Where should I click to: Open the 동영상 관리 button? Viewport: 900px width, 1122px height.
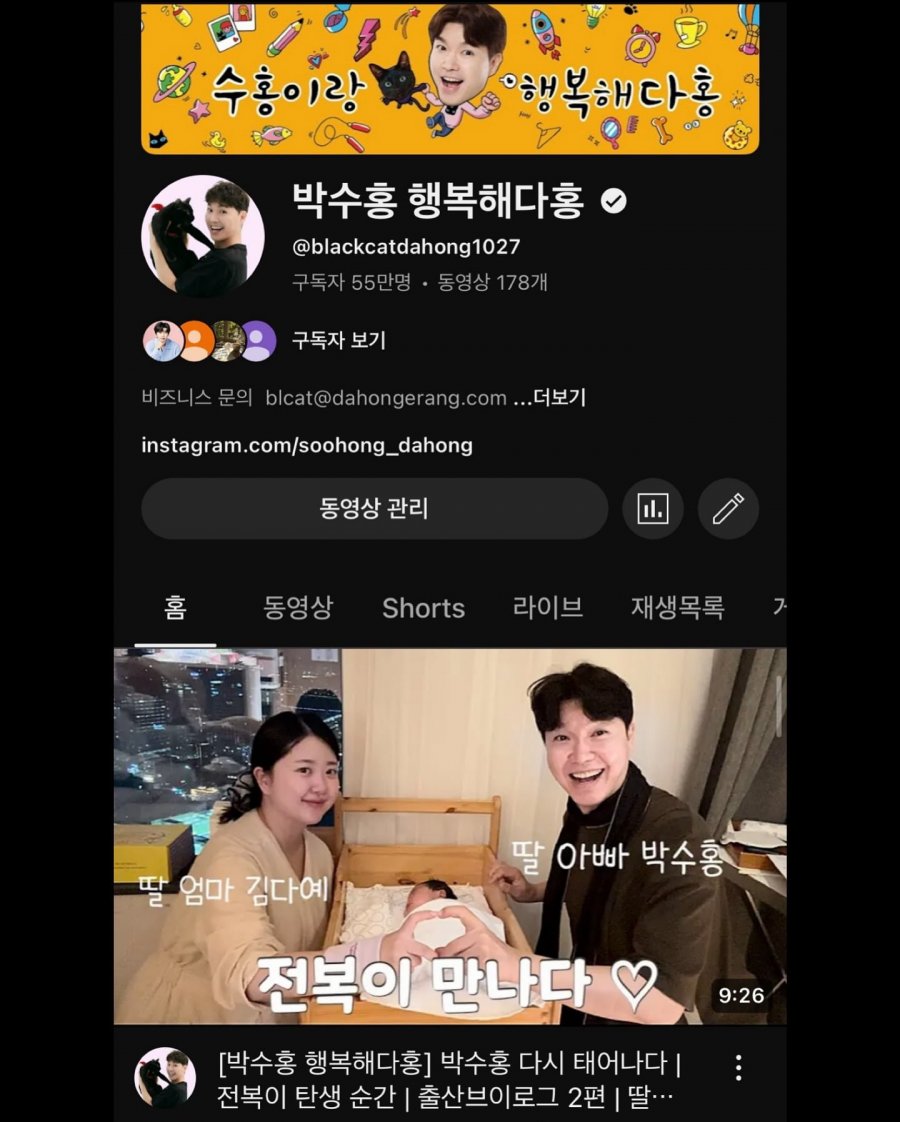point(374,509)
